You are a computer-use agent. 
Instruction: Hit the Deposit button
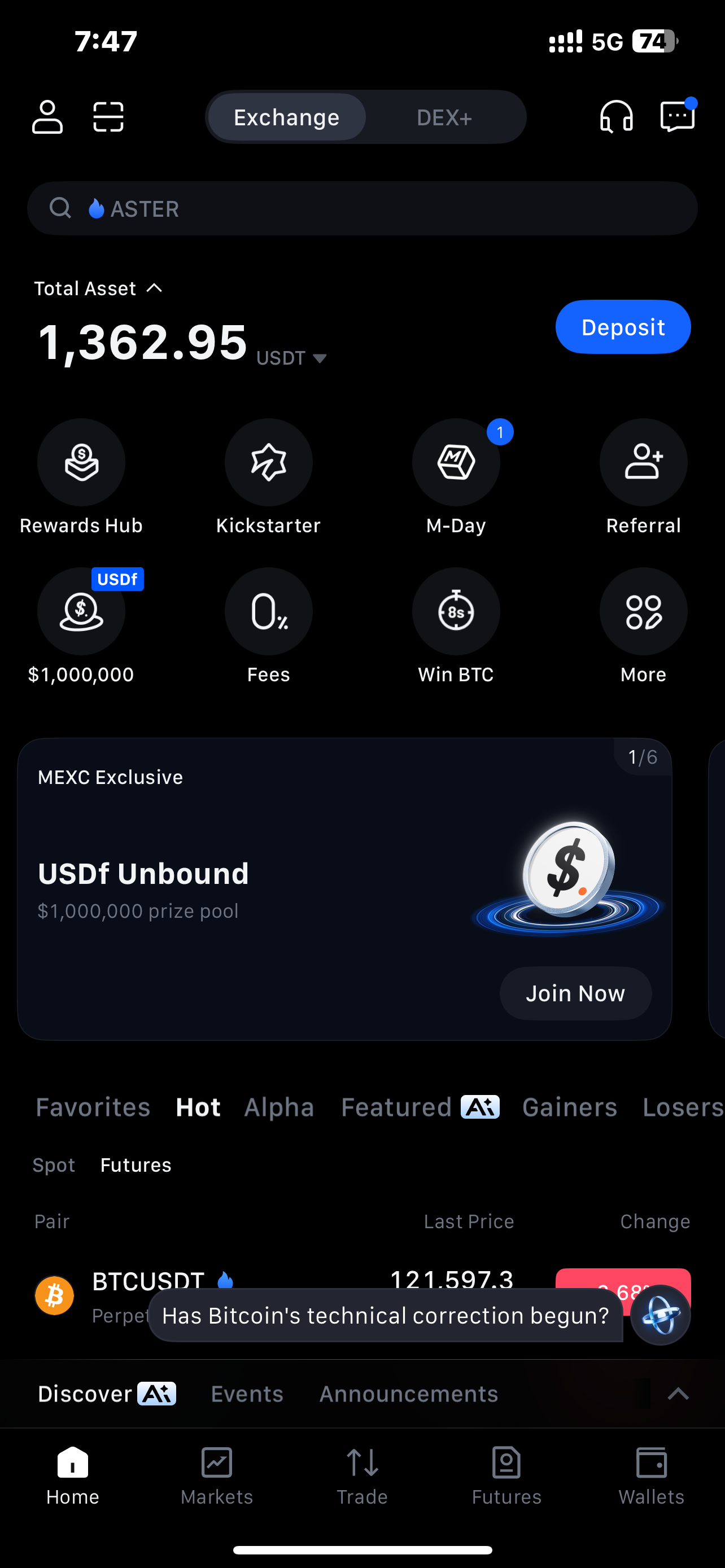click(x=623, y=327)
